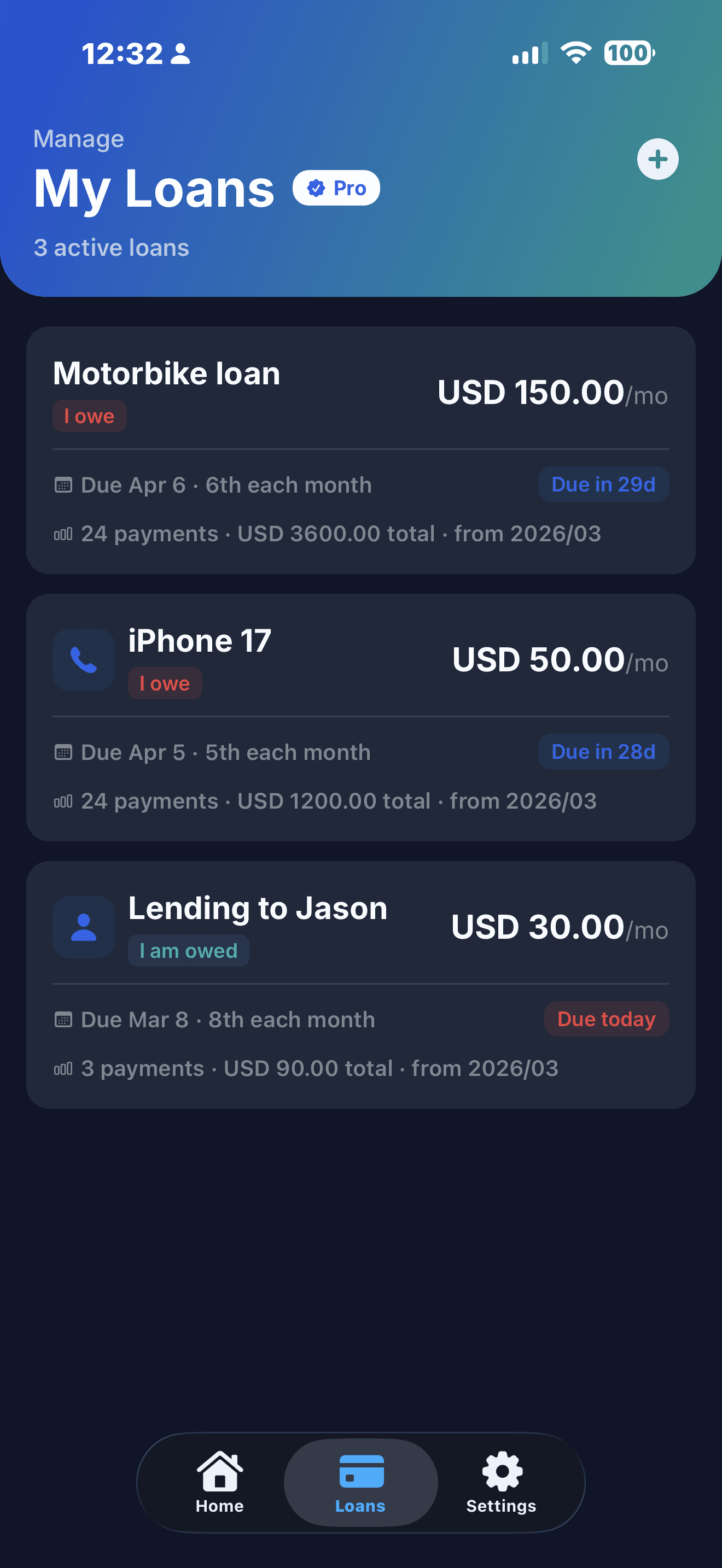Expand the iPhone 17 loan details

(360, 717)
